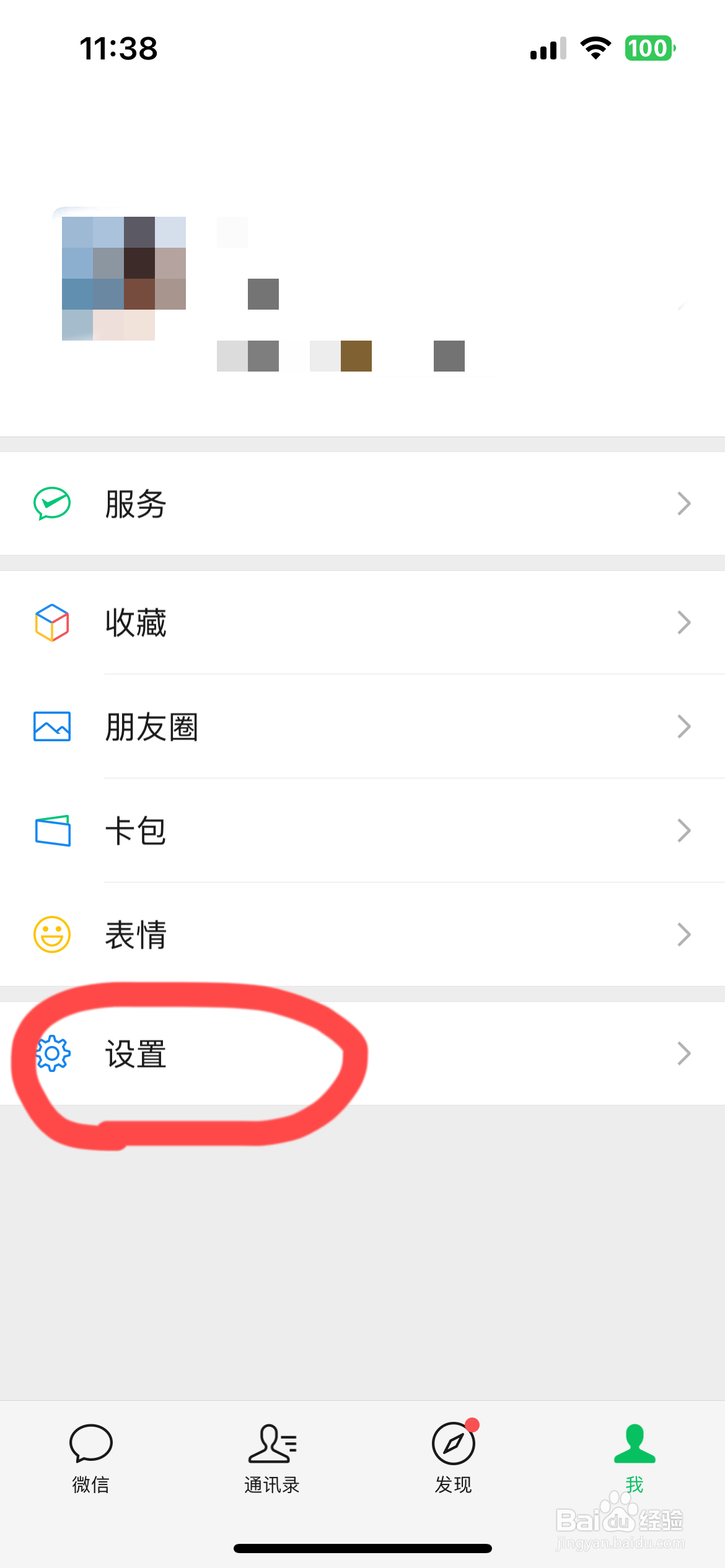The image size is (725, 1568).
Task: Switch to the 发现 tab
Action: coord(452,1458)
